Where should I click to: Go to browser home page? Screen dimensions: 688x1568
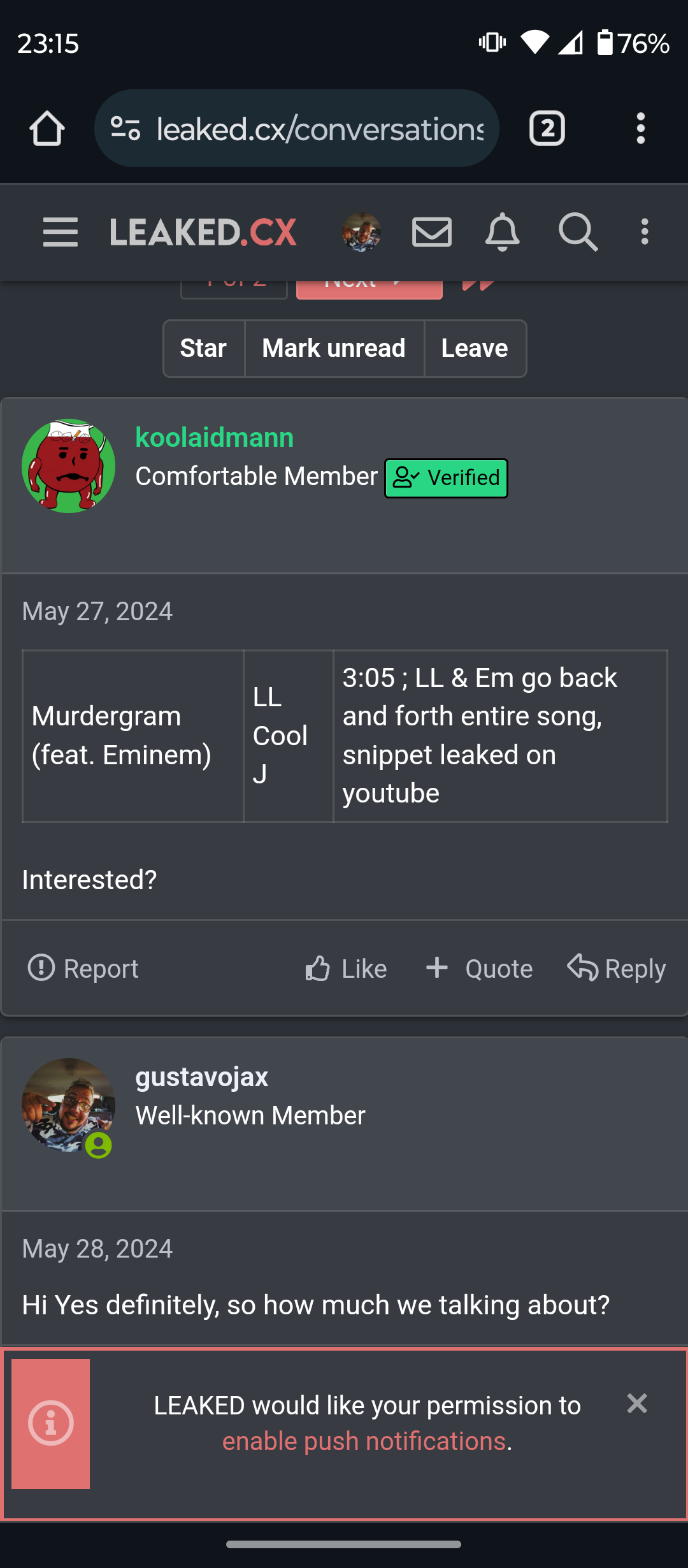click(47, 129)
